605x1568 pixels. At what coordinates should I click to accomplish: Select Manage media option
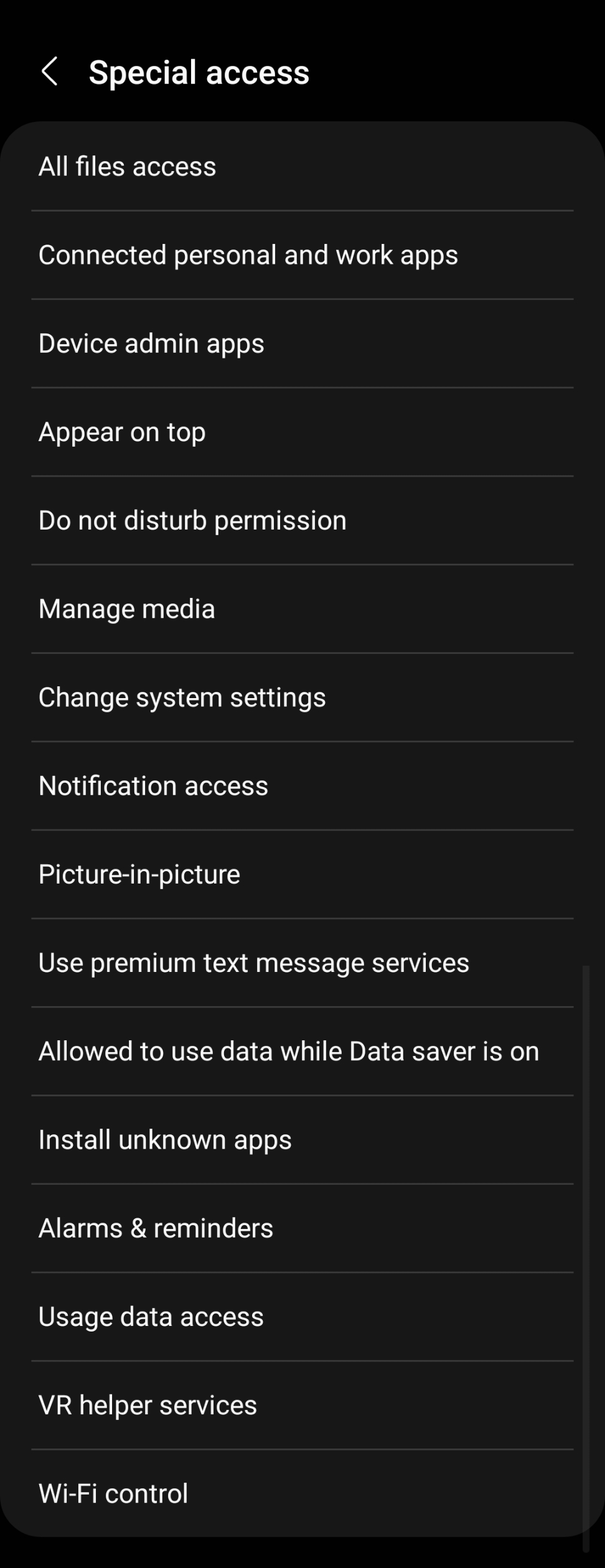pos(301,608)
